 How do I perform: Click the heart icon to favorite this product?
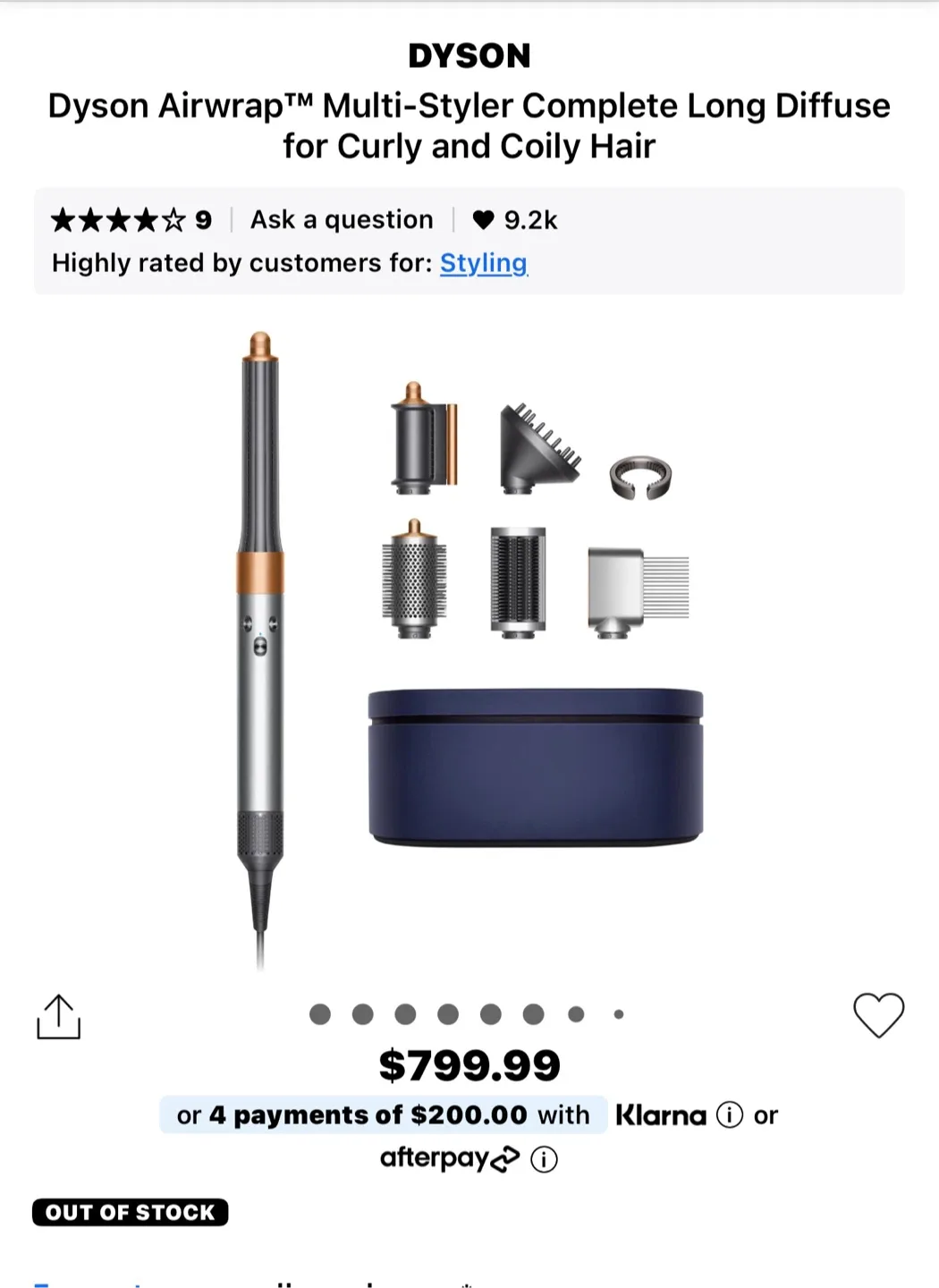coord(880,1013)
